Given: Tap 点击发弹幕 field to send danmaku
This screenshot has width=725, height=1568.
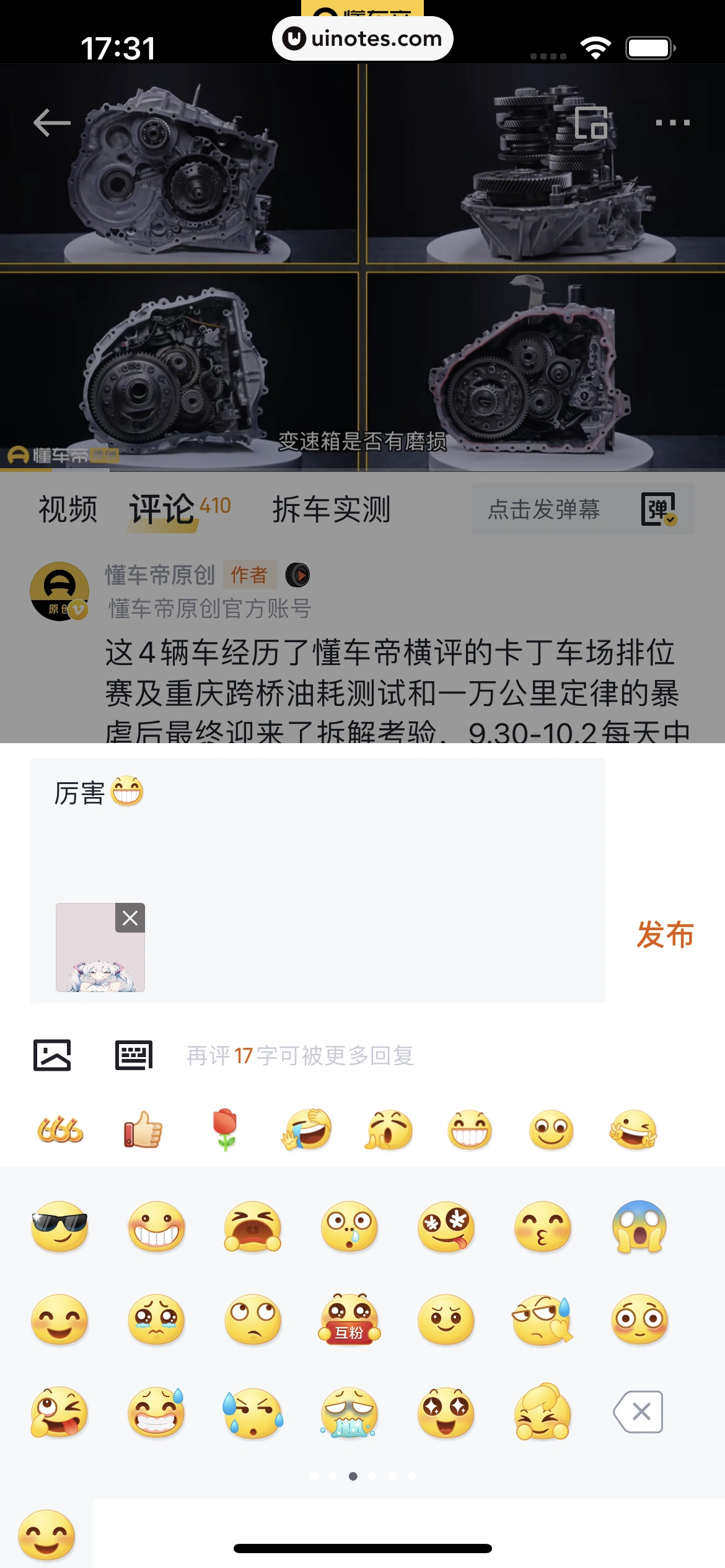Looking at the screenshot, I should coord(543,510).
